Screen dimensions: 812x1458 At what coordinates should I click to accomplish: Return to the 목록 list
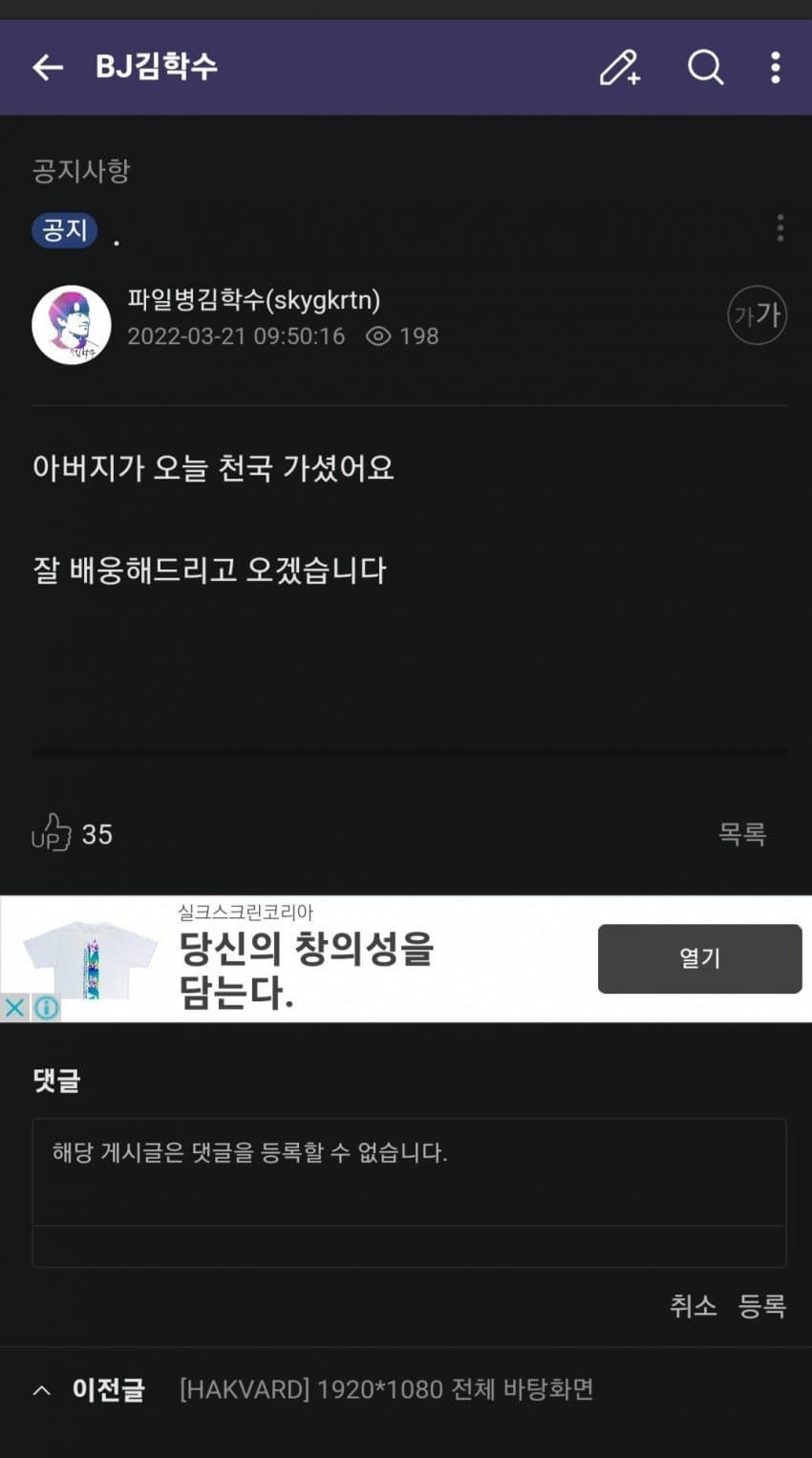741,834
